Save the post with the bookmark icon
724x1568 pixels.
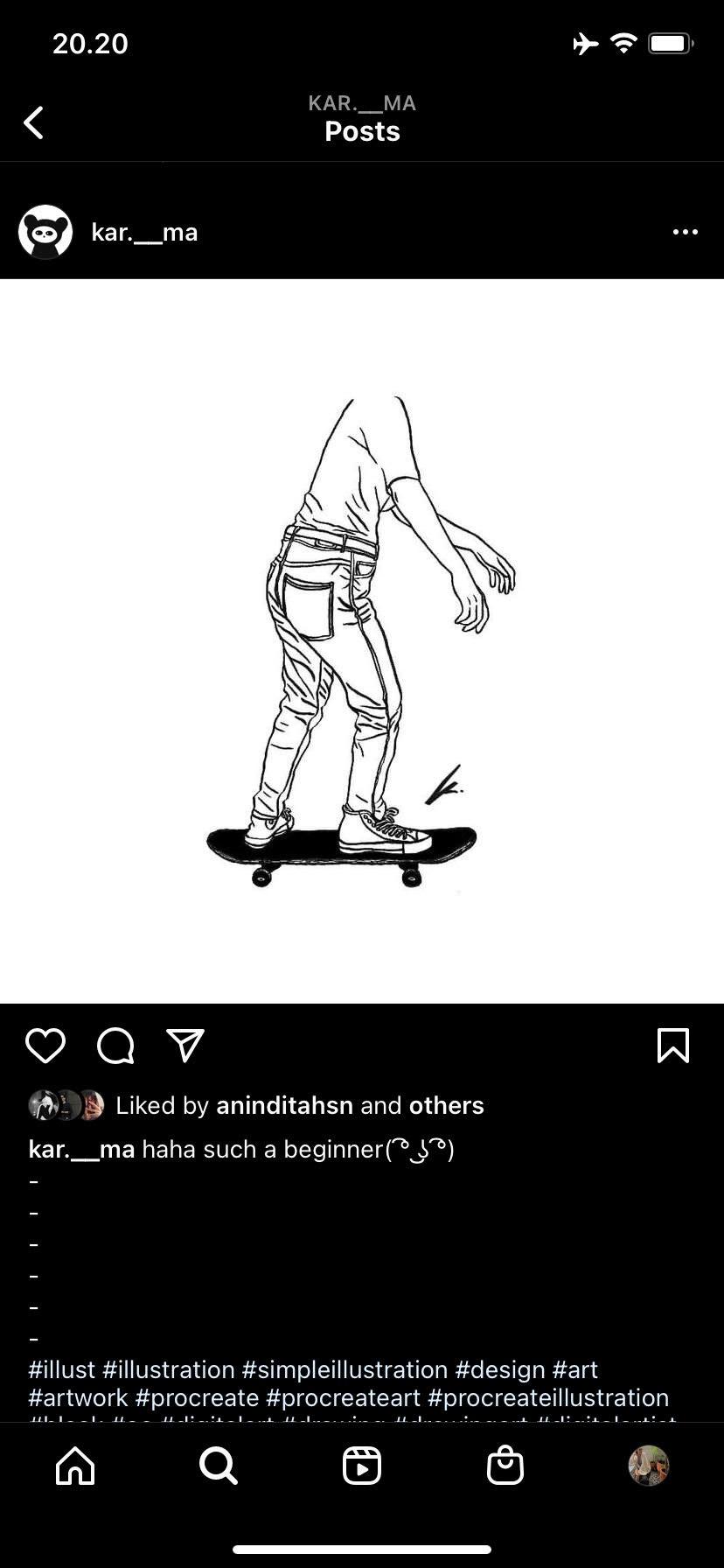click(x=672, y=1046)
